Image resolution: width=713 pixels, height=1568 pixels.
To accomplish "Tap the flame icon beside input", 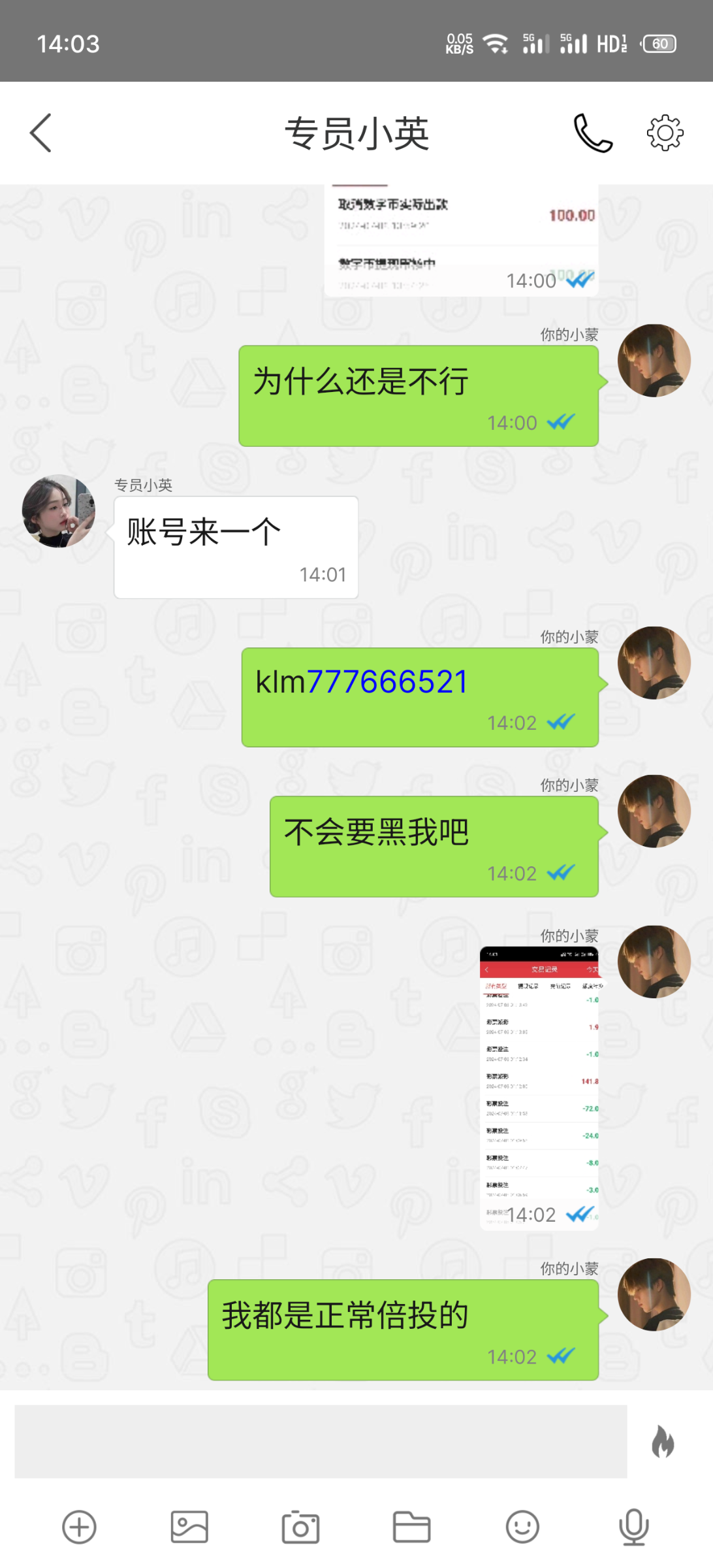I will (x=663, y=1441).
